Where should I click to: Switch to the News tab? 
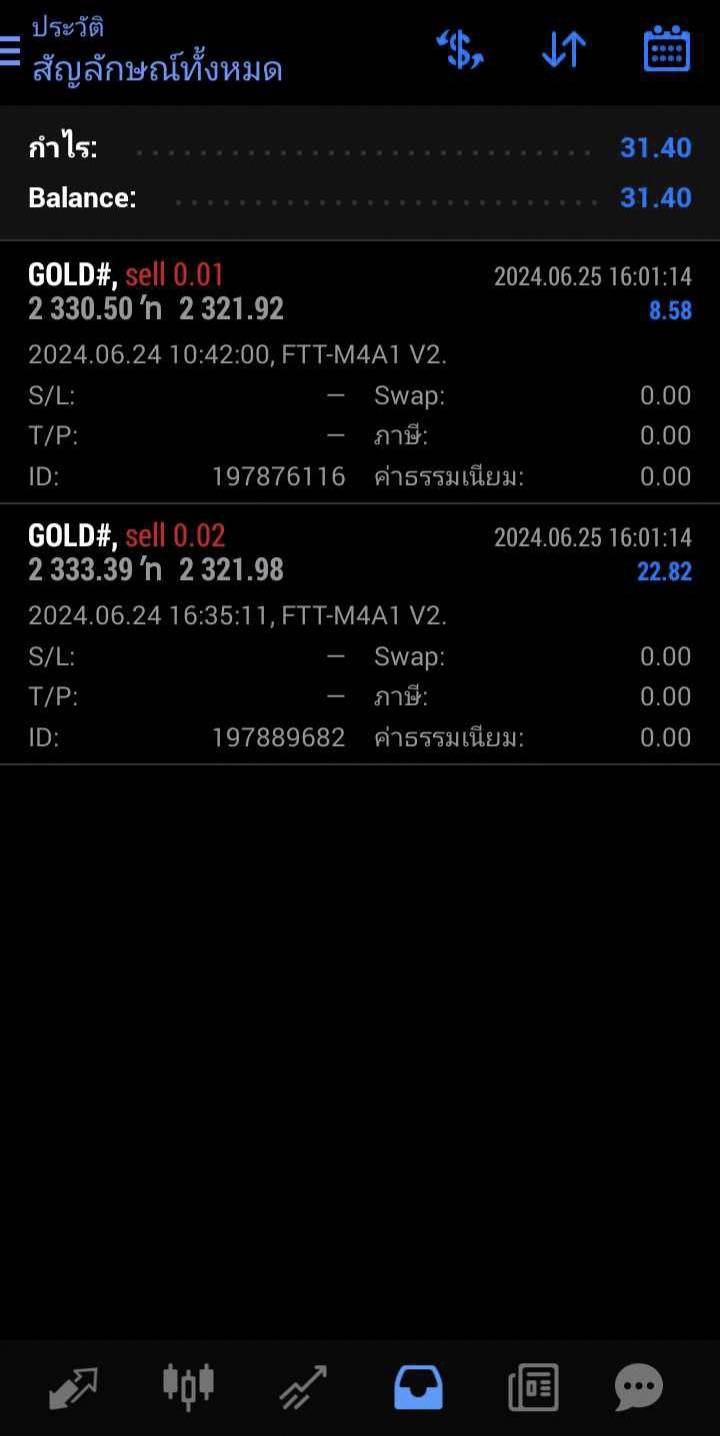(x=533, y=1388)
